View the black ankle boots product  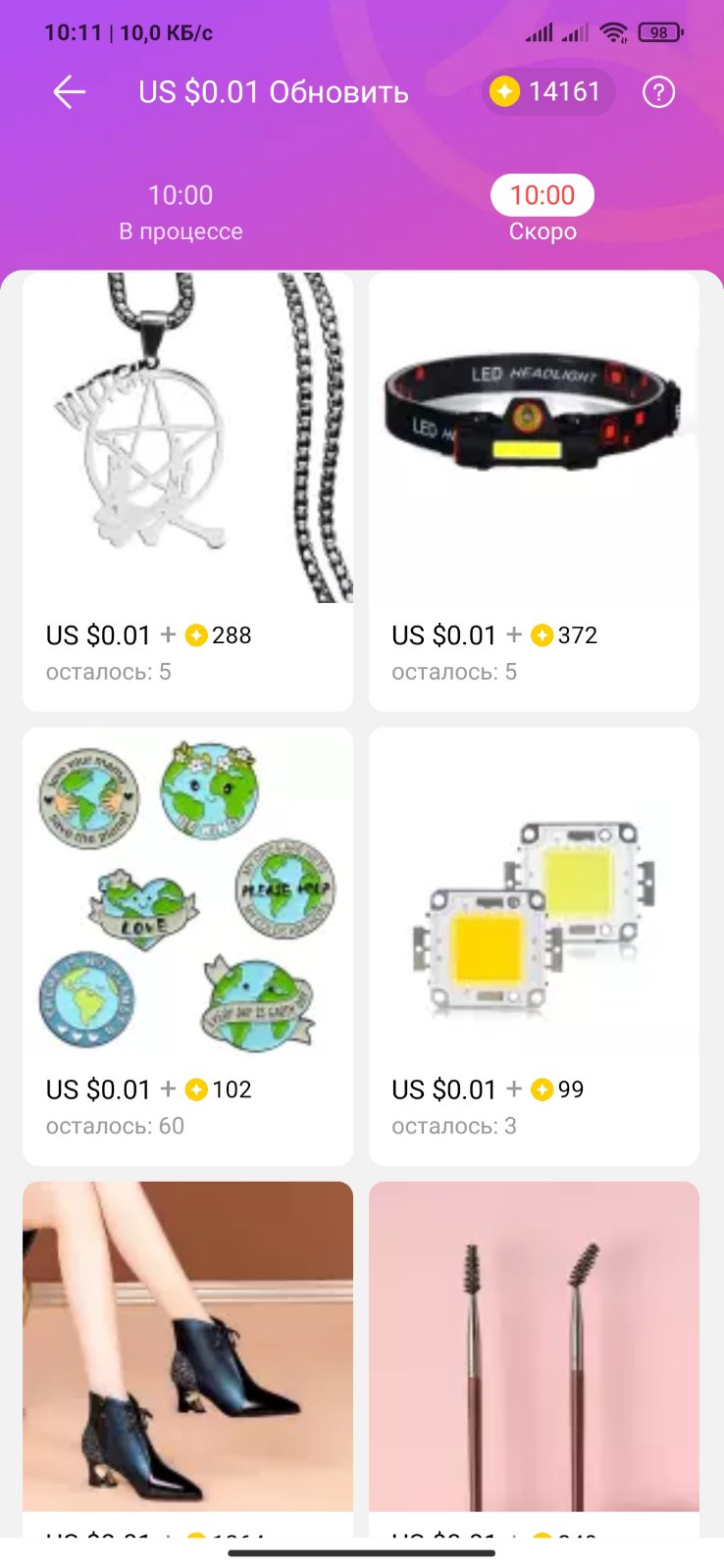[x=187, y=1353]
